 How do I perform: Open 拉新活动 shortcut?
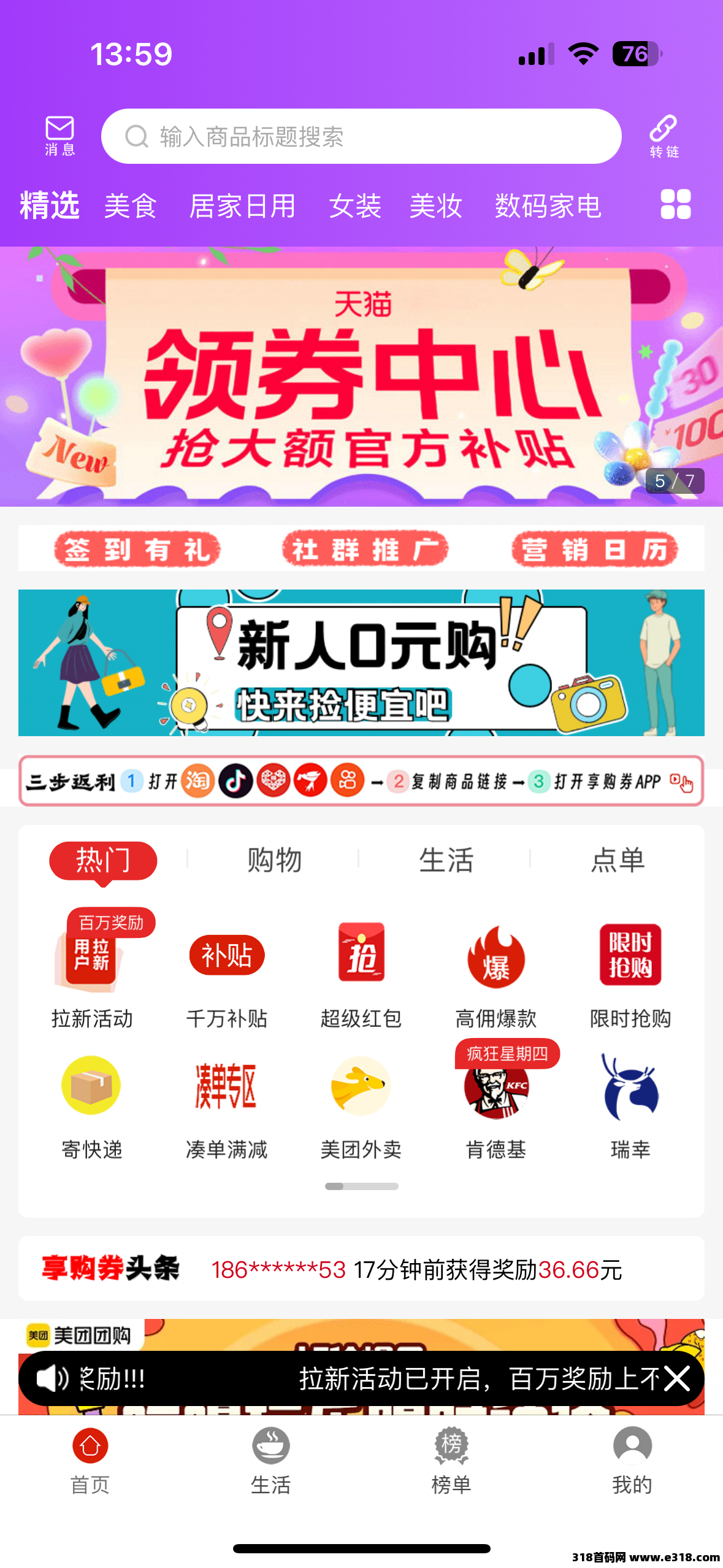(x=92, y=969)
